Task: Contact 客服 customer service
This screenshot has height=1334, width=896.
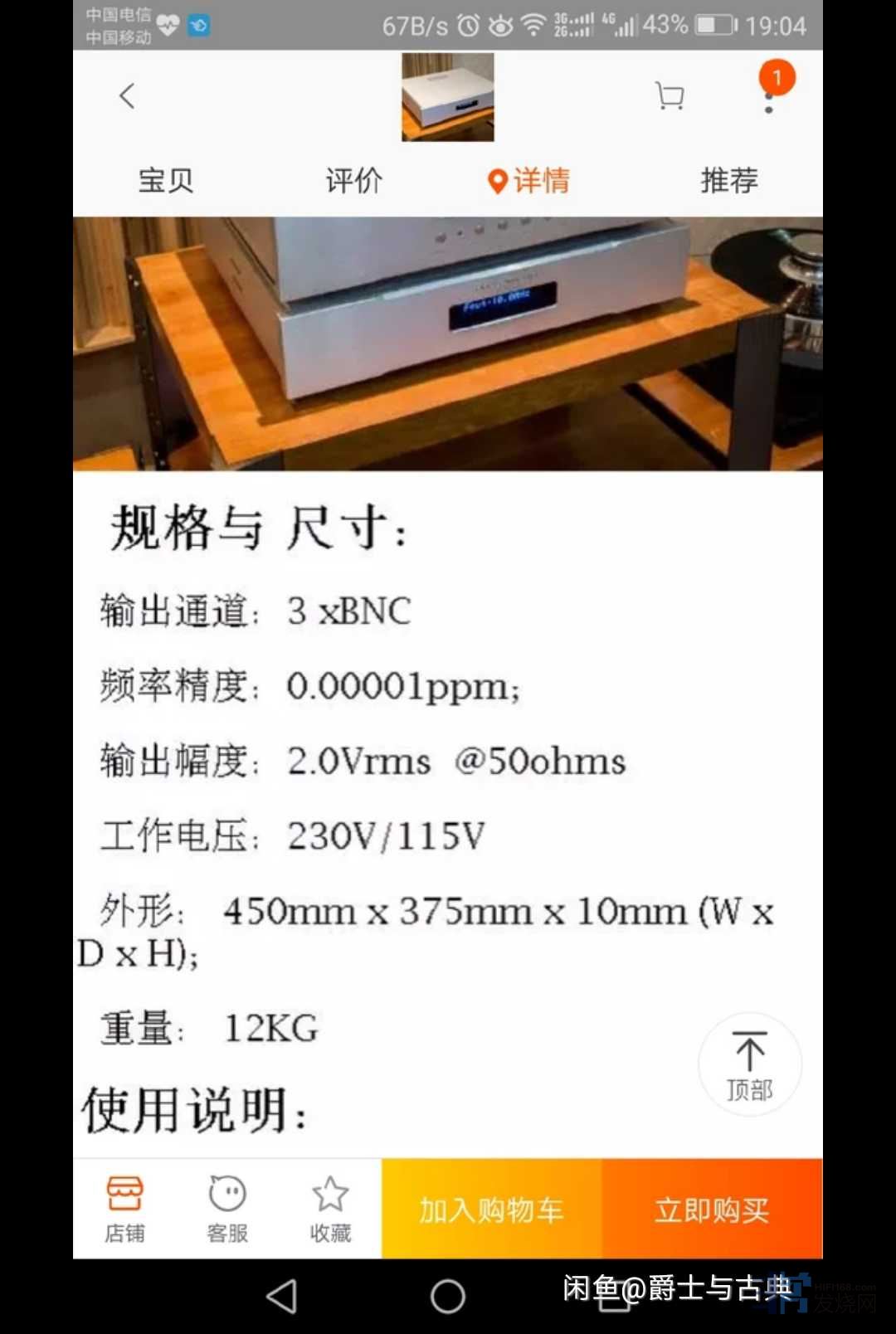Action: click(x=227, y=1209)
